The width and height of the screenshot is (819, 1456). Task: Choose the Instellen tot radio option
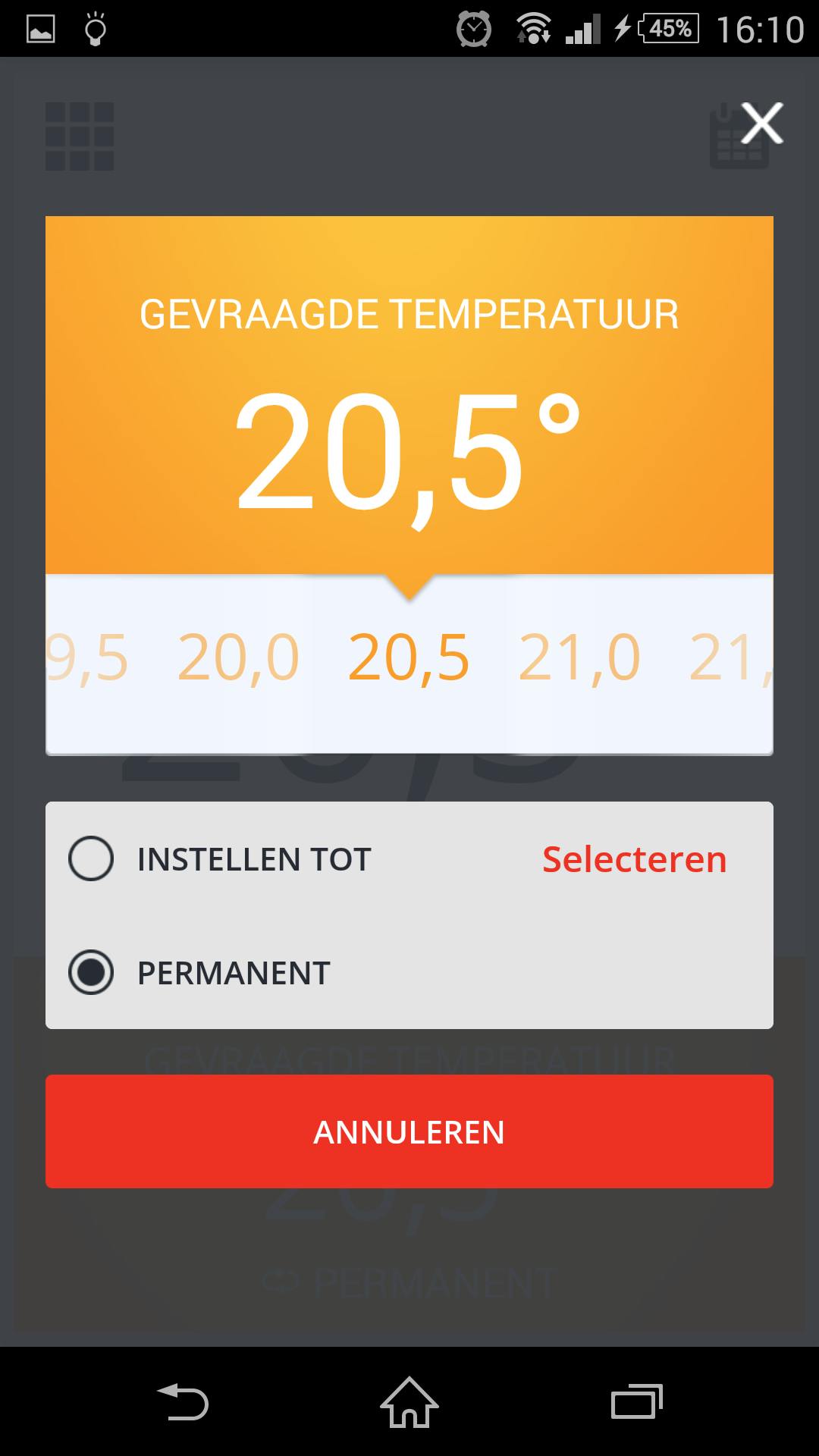pos(91,858)
